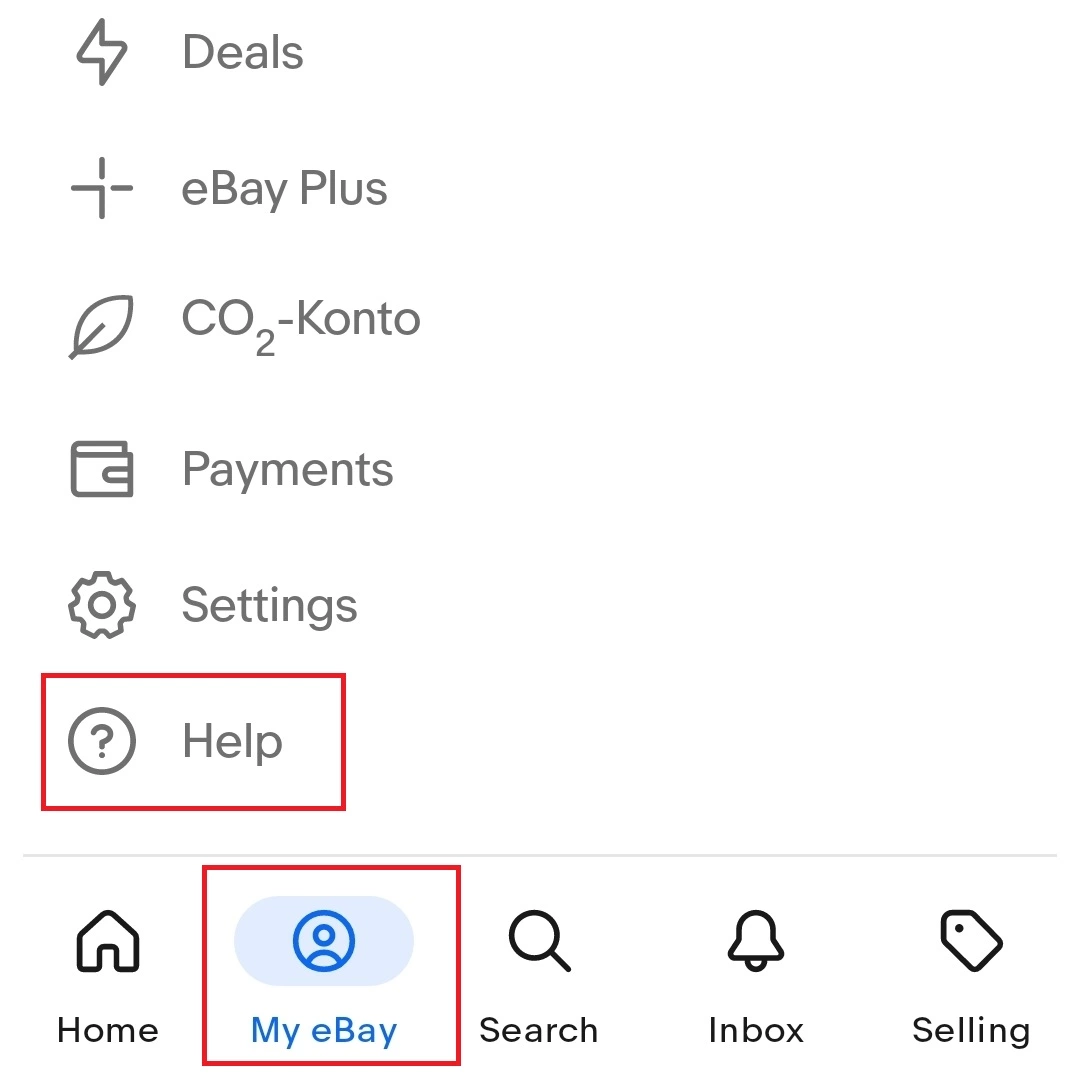
Task: Click the Payments wallet icon
Action: coord(100,469)
